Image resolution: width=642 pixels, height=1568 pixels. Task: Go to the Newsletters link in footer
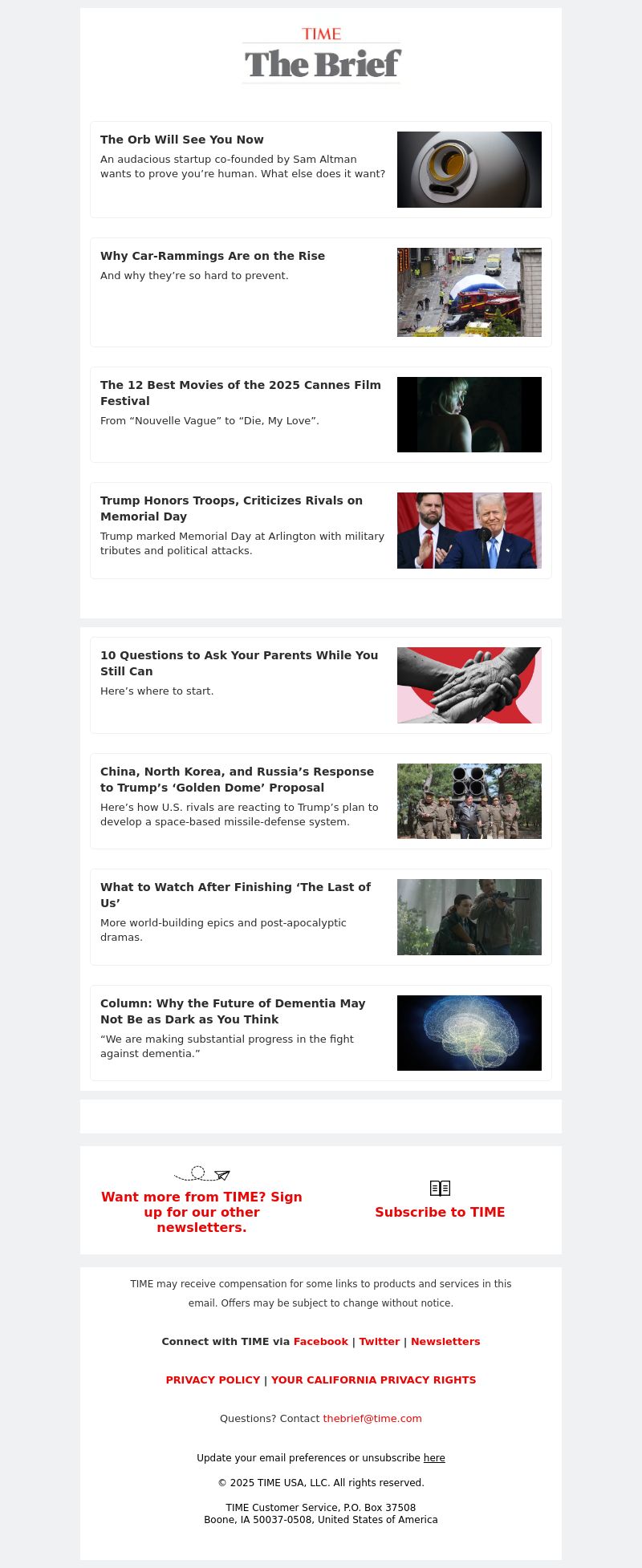pos(445,1341)
